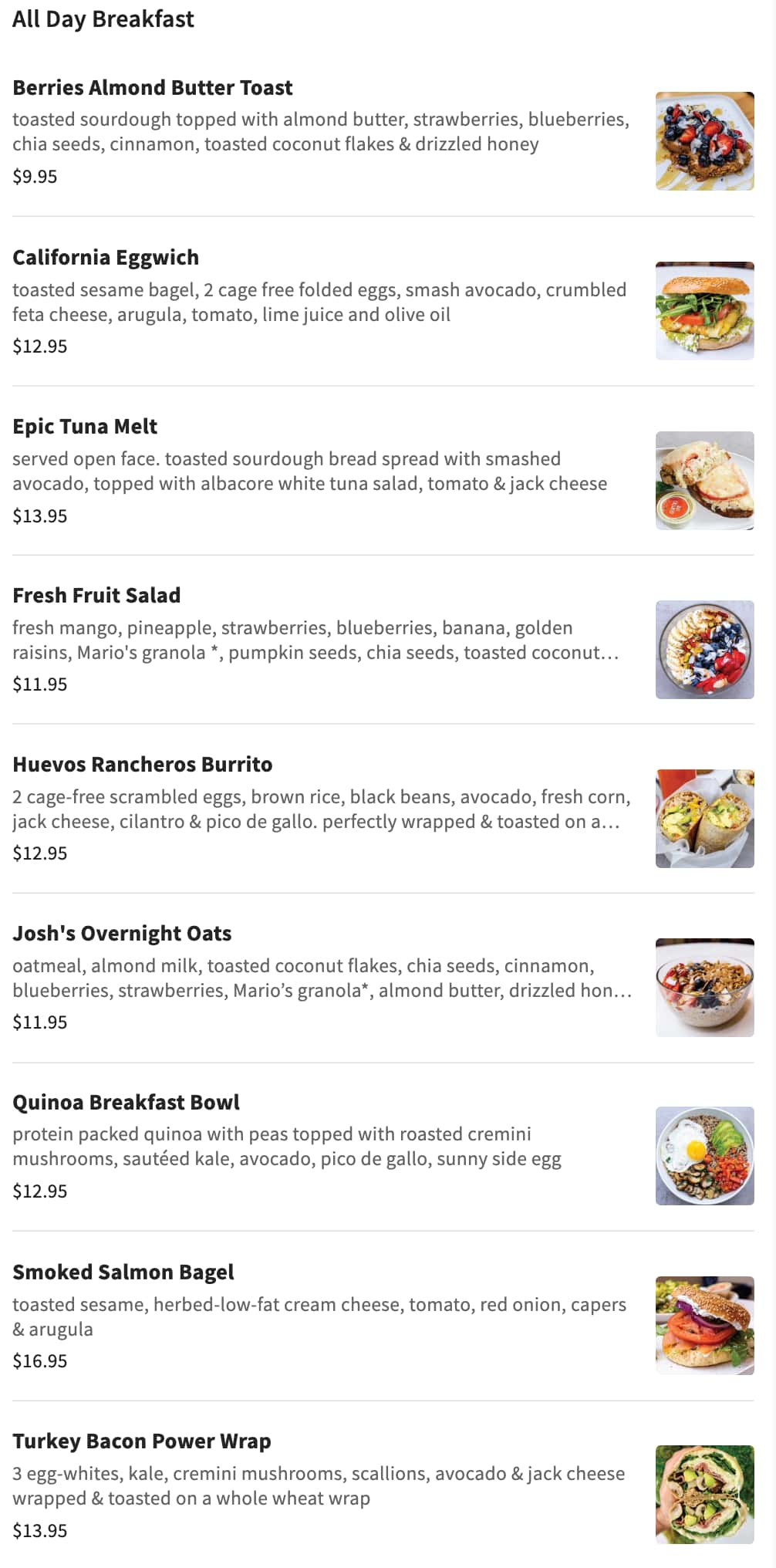Select the Turkey Bacon Power Wrap

(x=142, y=1441)
